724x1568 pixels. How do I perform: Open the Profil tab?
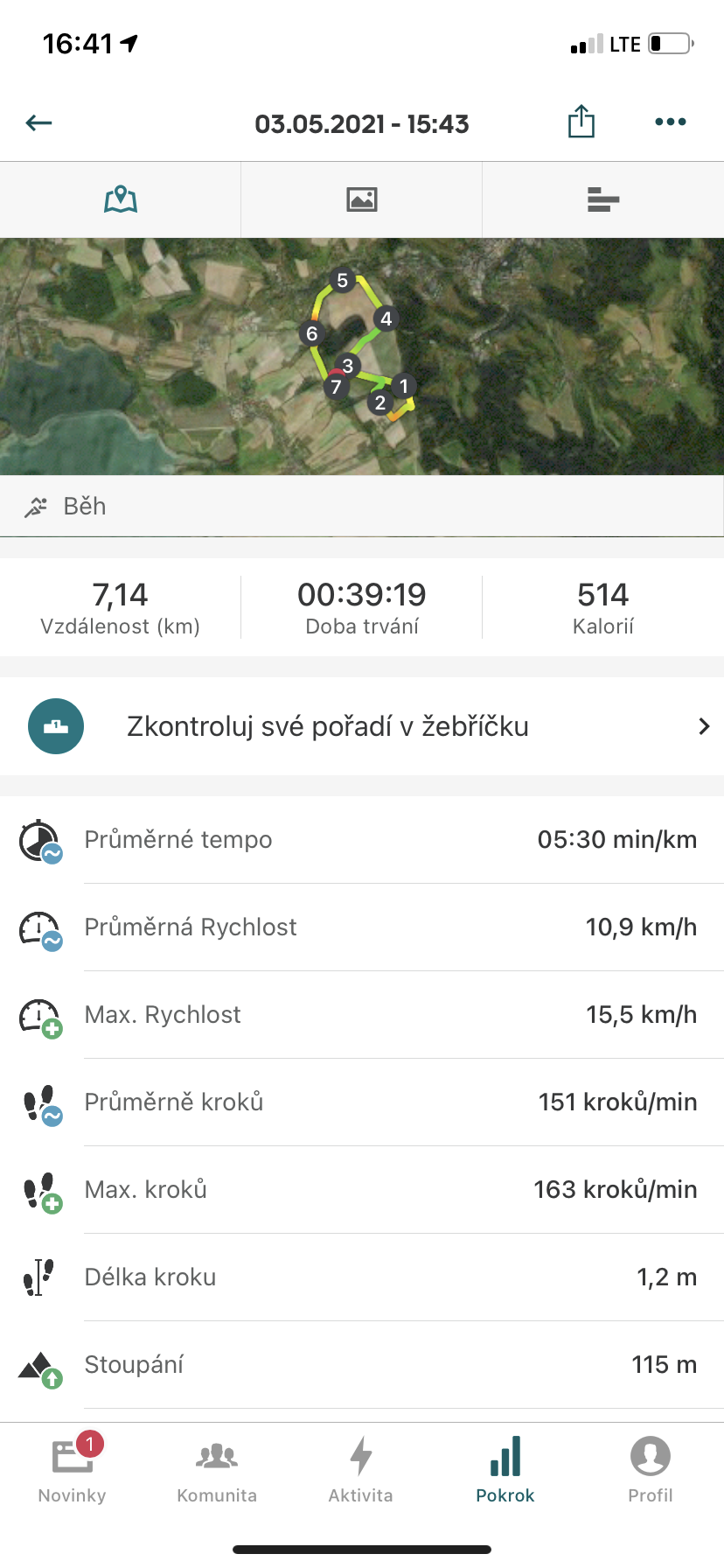pyautogui.click(x=651, y=1470)
